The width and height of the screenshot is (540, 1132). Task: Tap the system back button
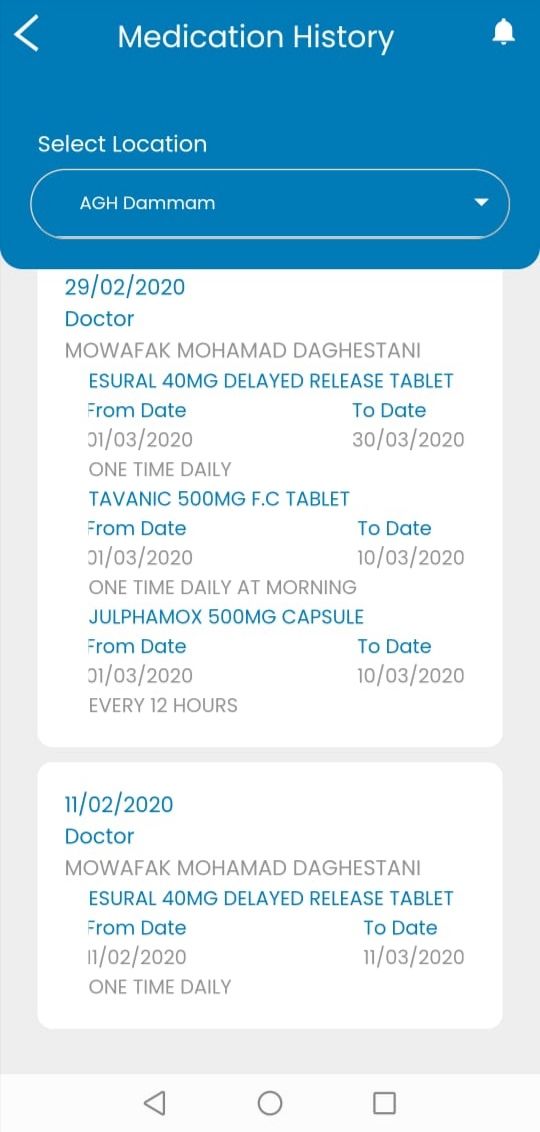(x=154, y=1102)
